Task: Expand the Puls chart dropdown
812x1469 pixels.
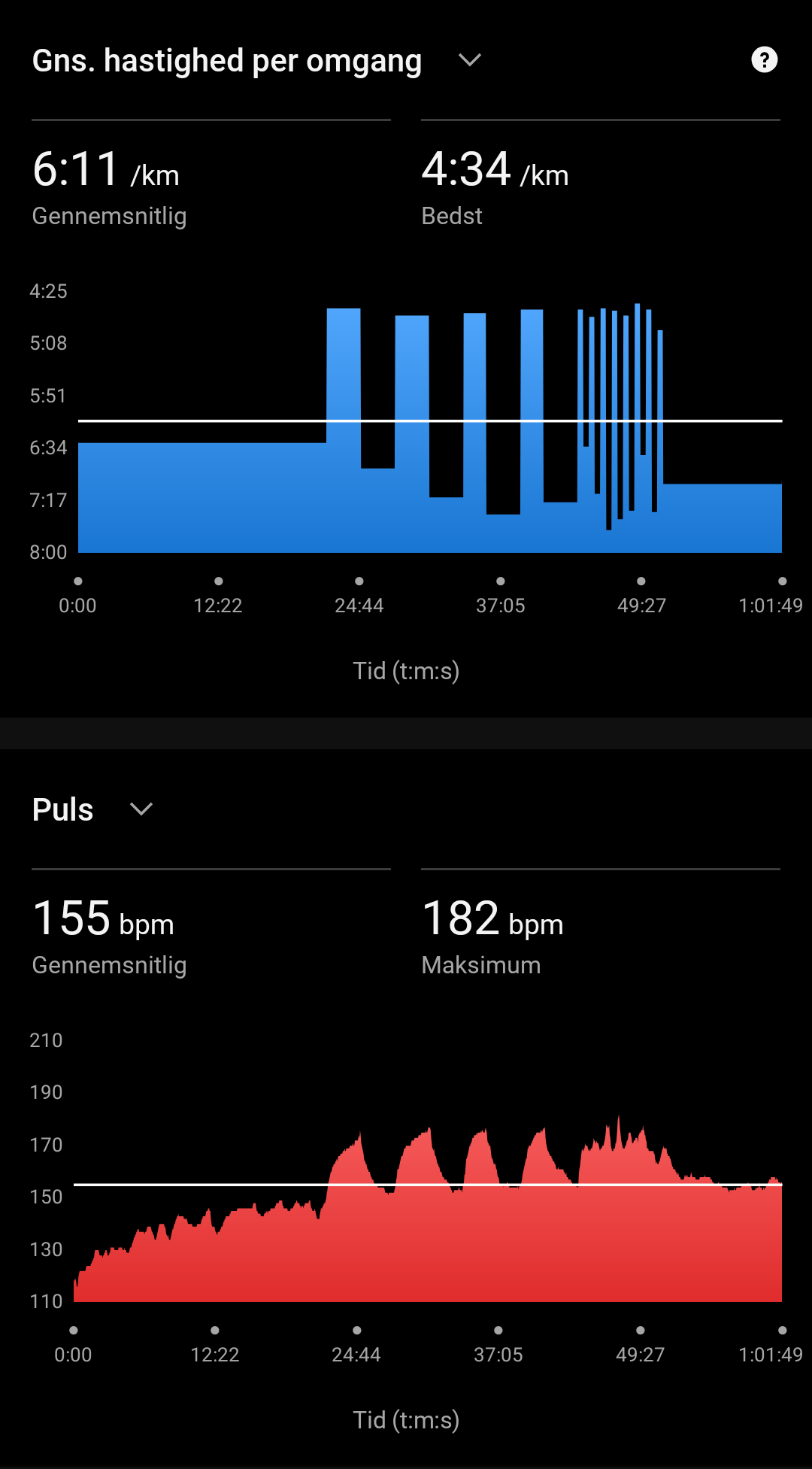Action: [141, 809]
